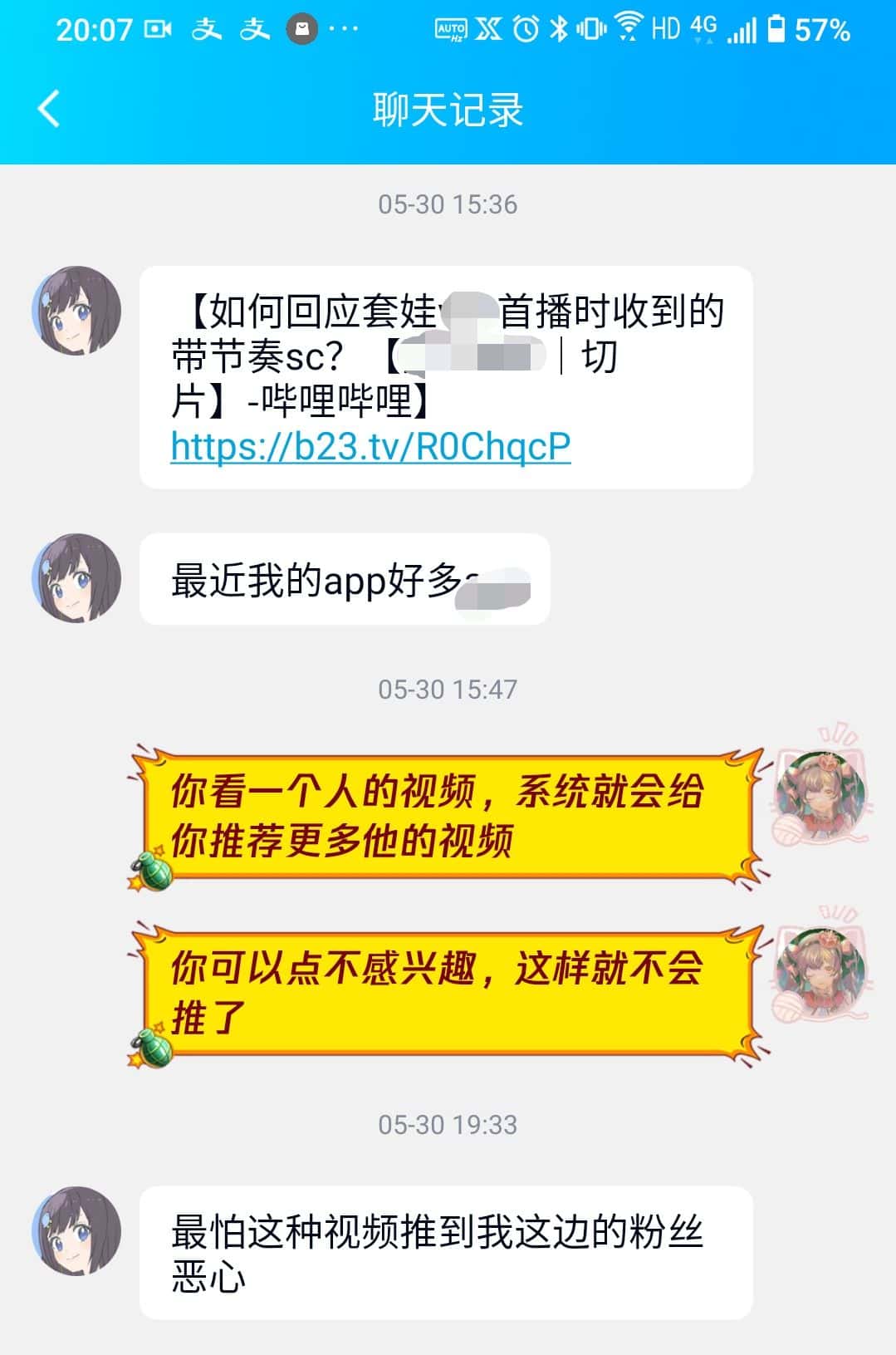
Task: Open avatar beside '你看一个人的视频' message
Action: pyautogui.click(x=820, y=795)
